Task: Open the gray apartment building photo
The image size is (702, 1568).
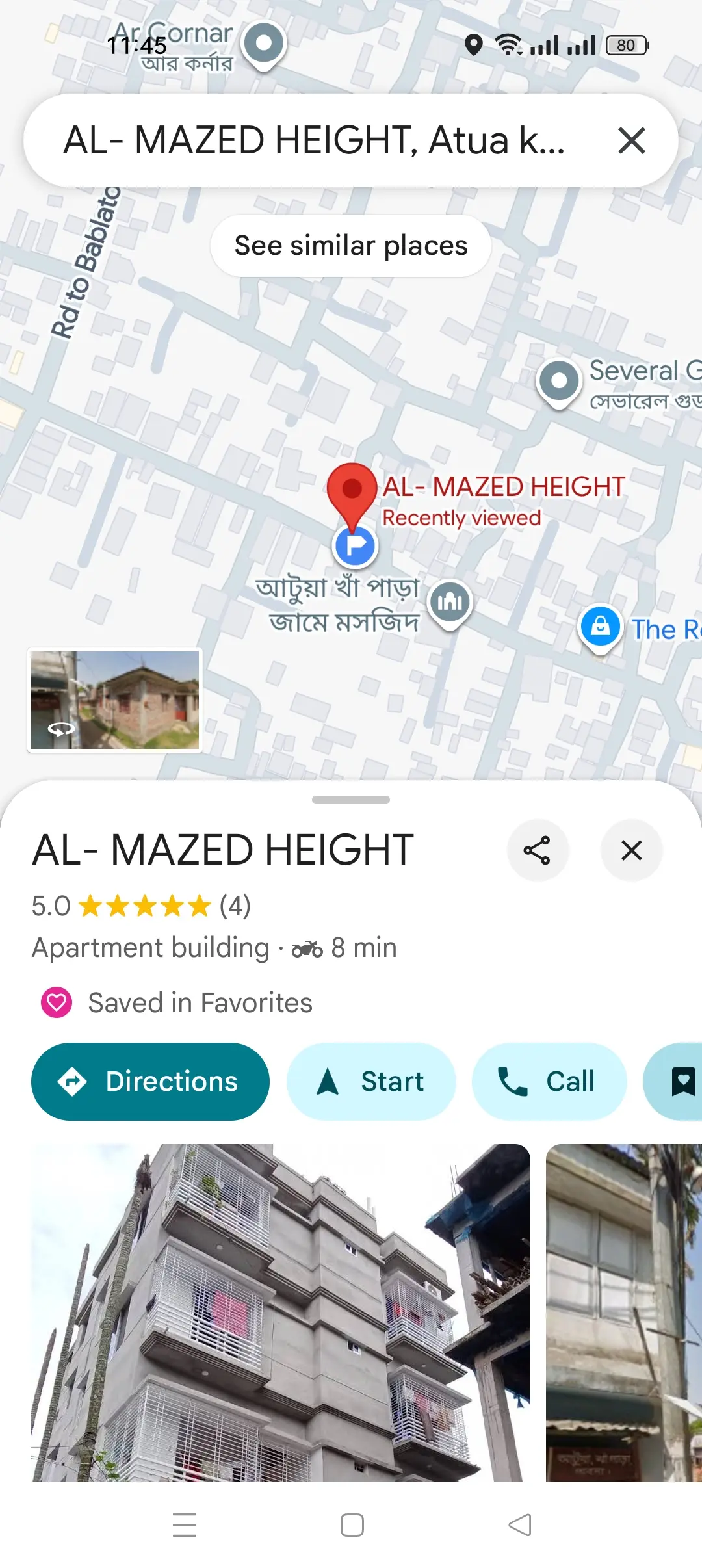Action: click(x=281, y=1313)
